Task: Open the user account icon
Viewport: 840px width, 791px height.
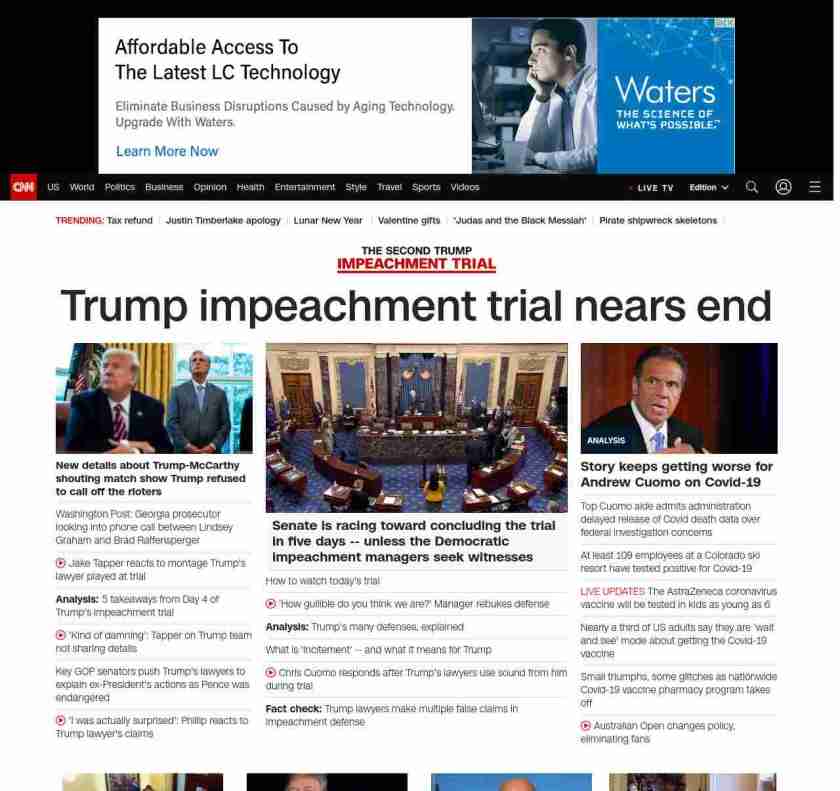Action: [x=784, y=187]
